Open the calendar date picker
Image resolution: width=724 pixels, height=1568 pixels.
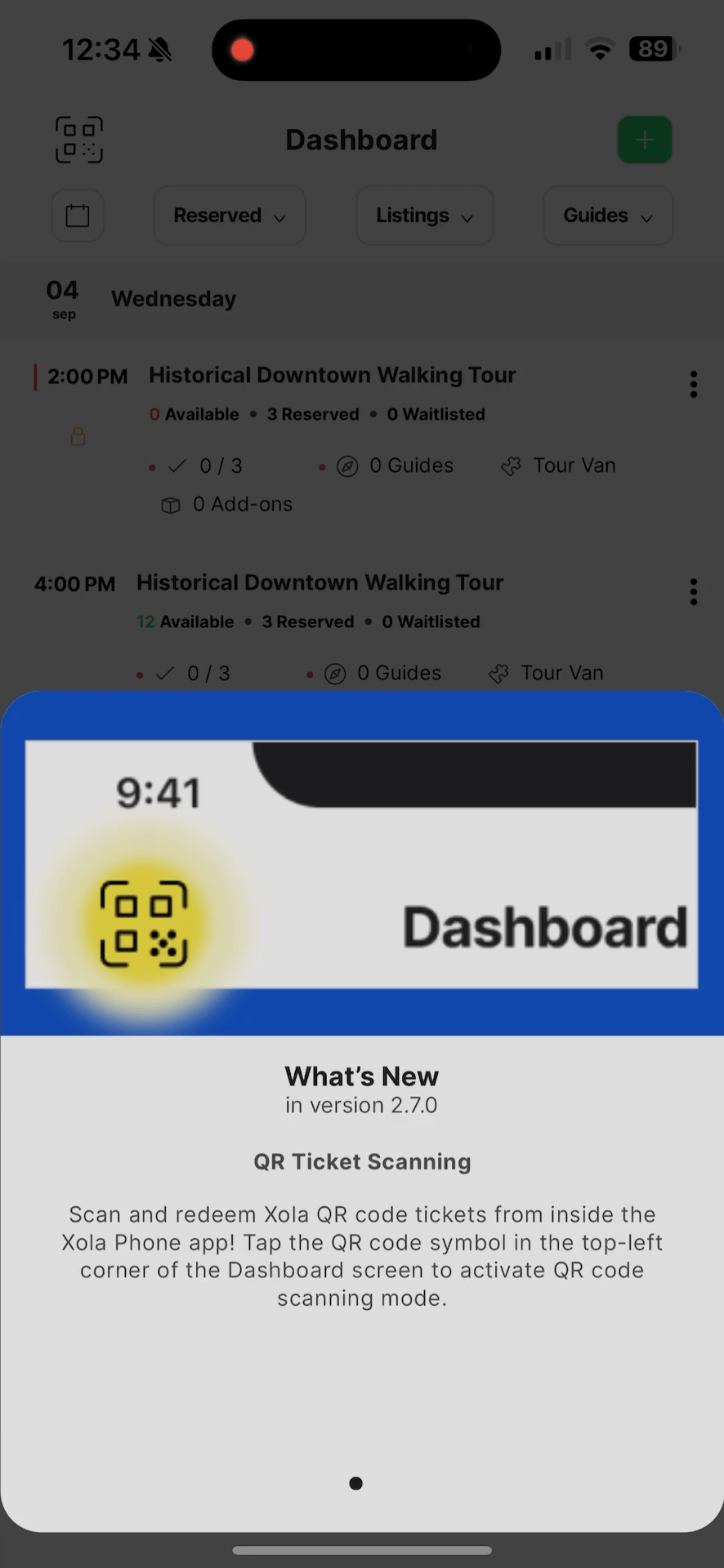[x=78, y=216]
